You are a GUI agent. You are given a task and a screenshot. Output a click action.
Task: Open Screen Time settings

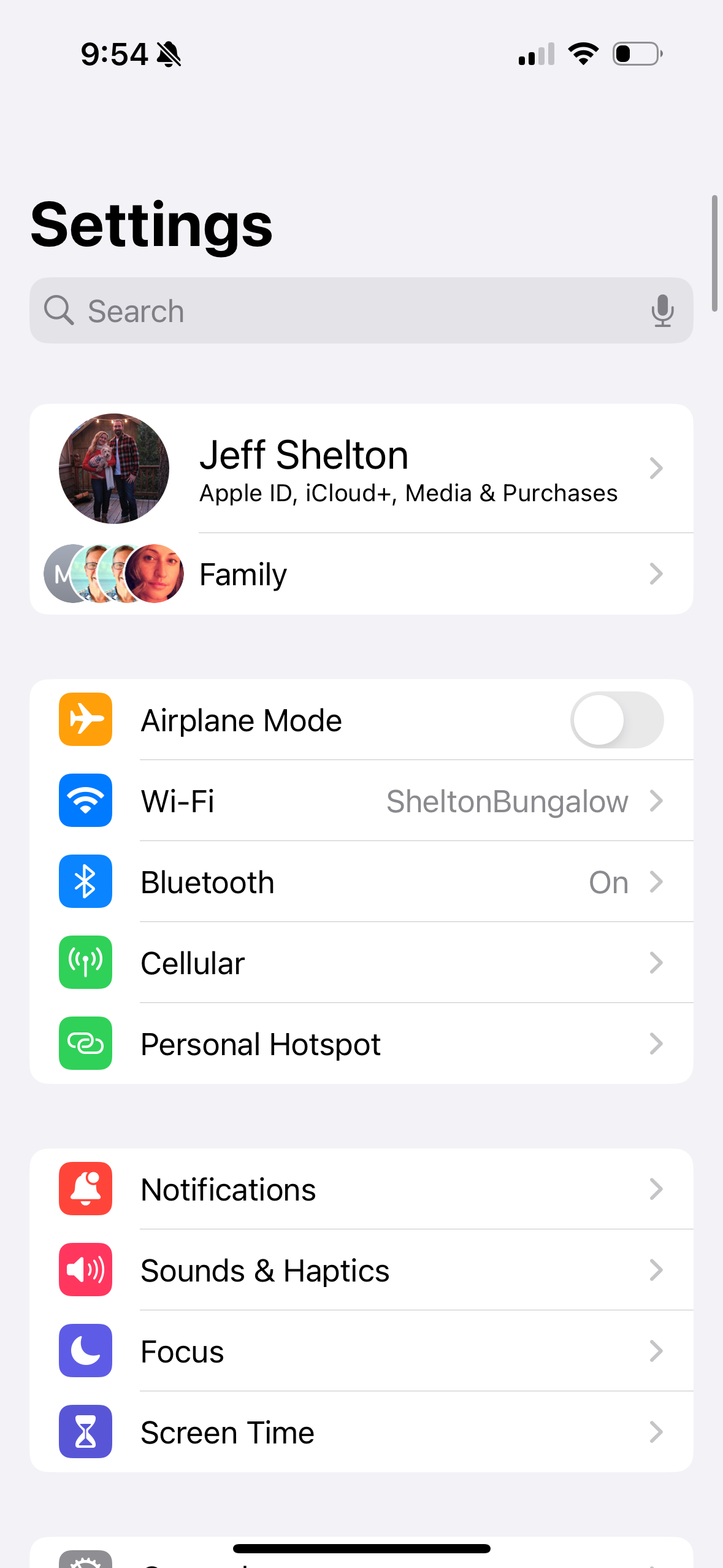point(361,1432)
